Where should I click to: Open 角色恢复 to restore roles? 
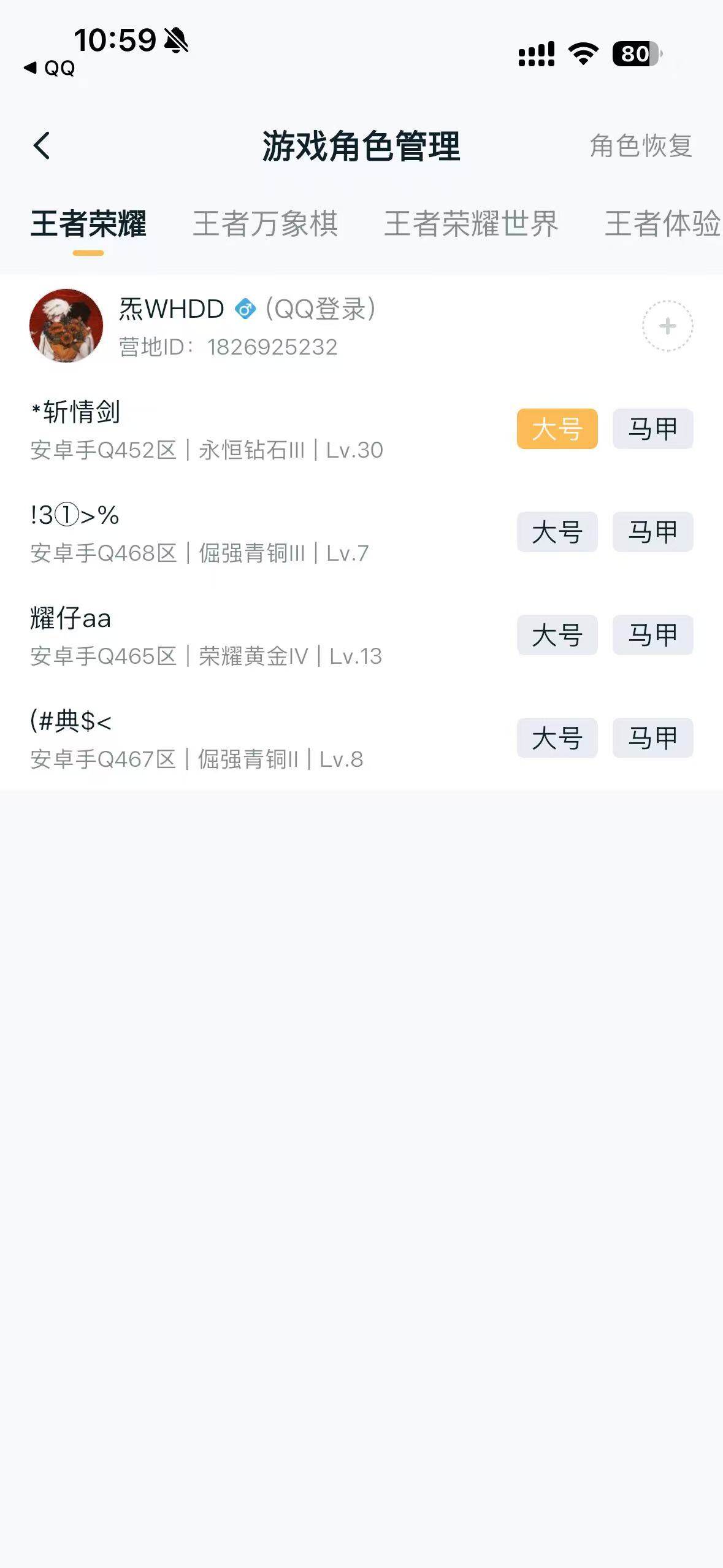[x=640, y=146]
